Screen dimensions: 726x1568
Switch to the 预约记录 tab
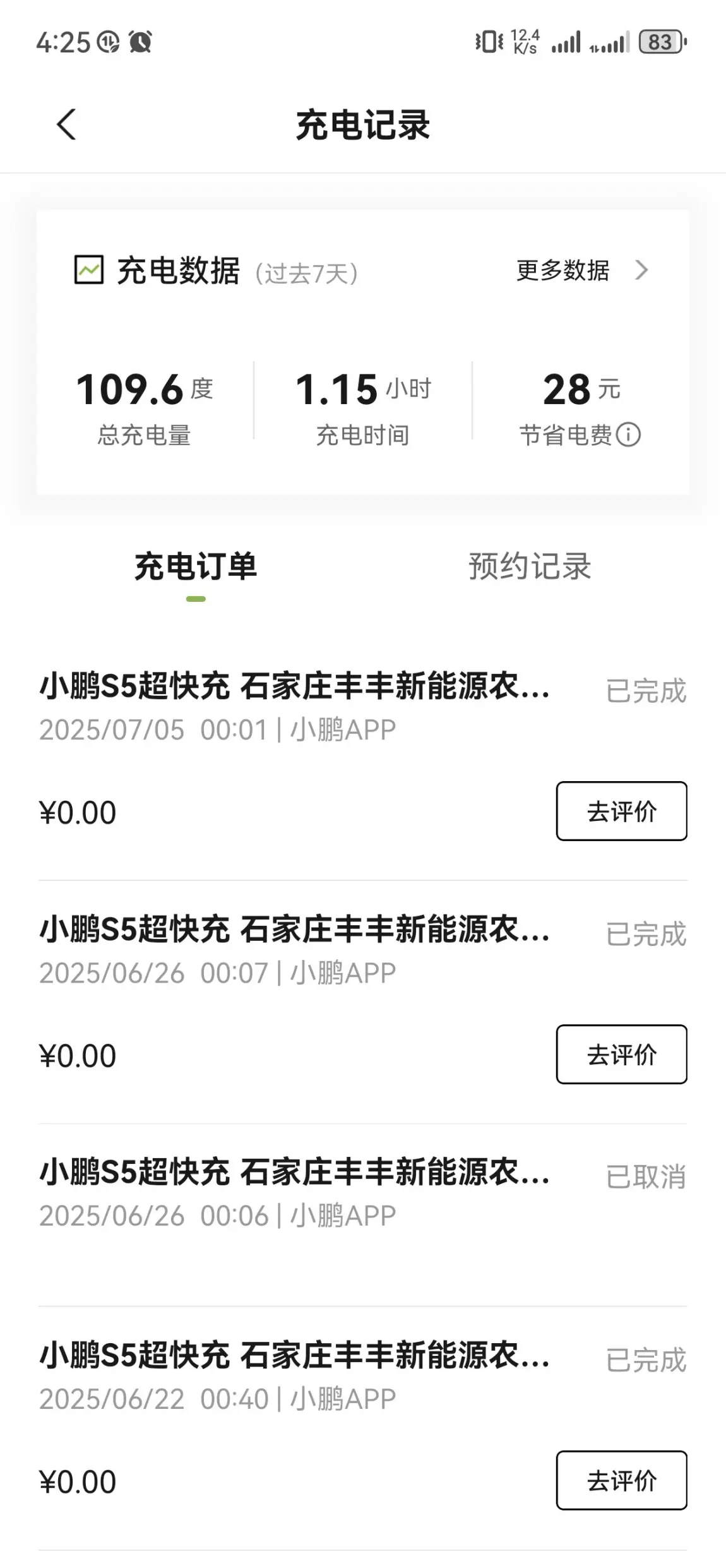click(x=530, y=566)
